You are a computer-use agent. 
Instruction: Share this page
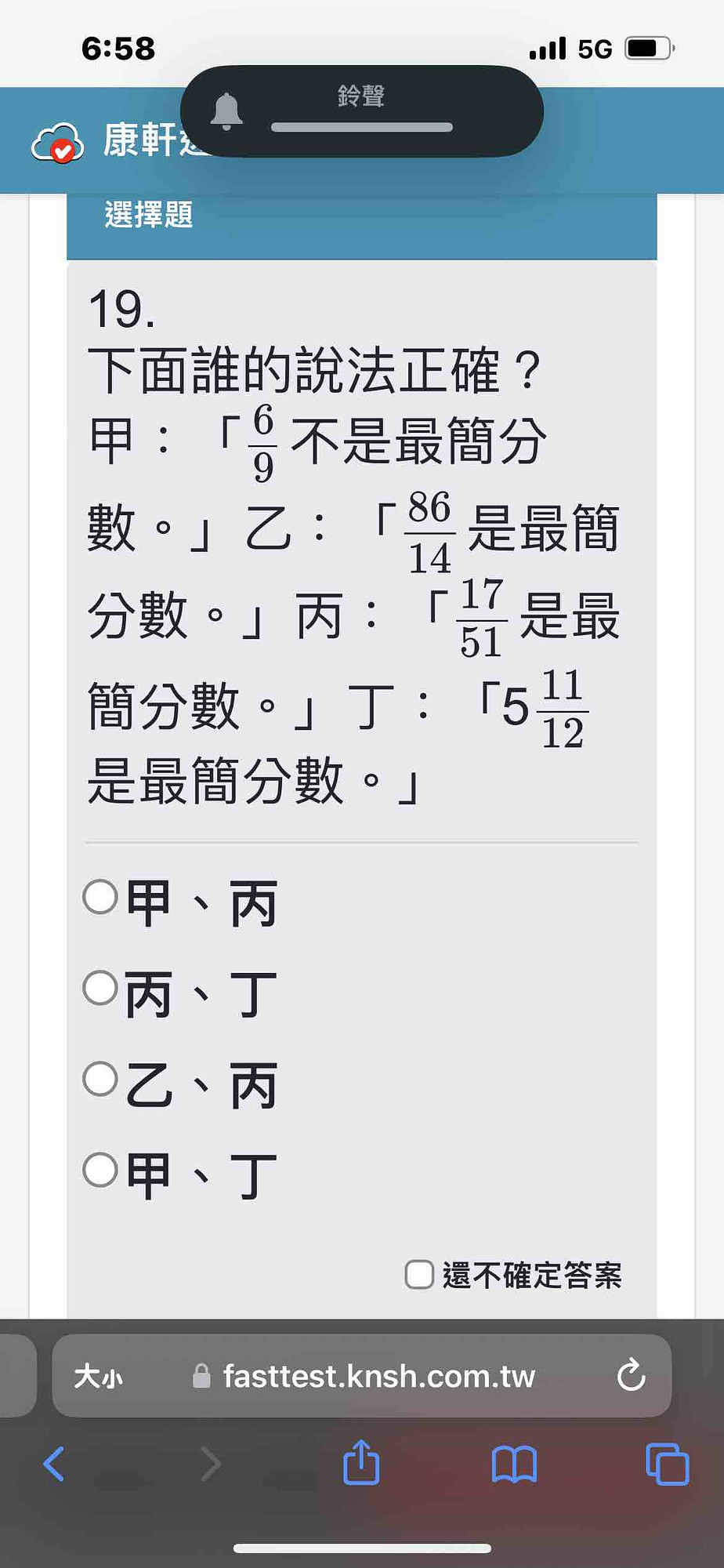(361, 1462)
